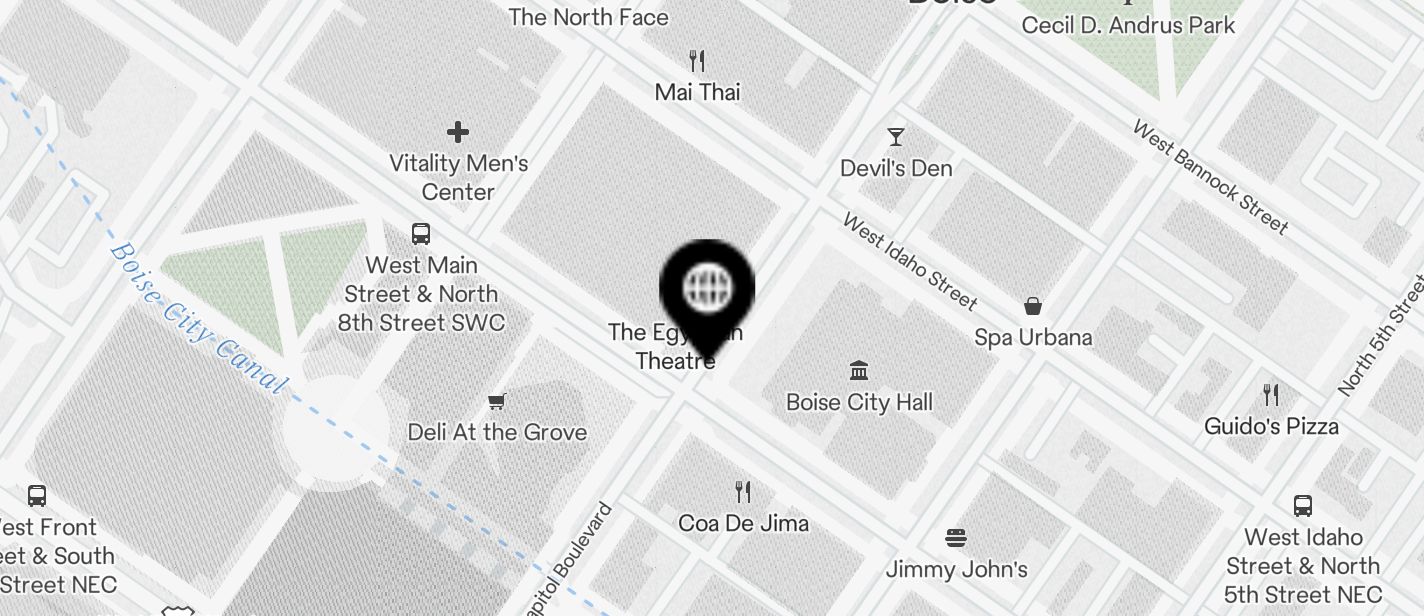Viewport: 1424px width, 616px height.
Task: Select the Guido's Pizza marker
Action: click(x=1271, y=394)
